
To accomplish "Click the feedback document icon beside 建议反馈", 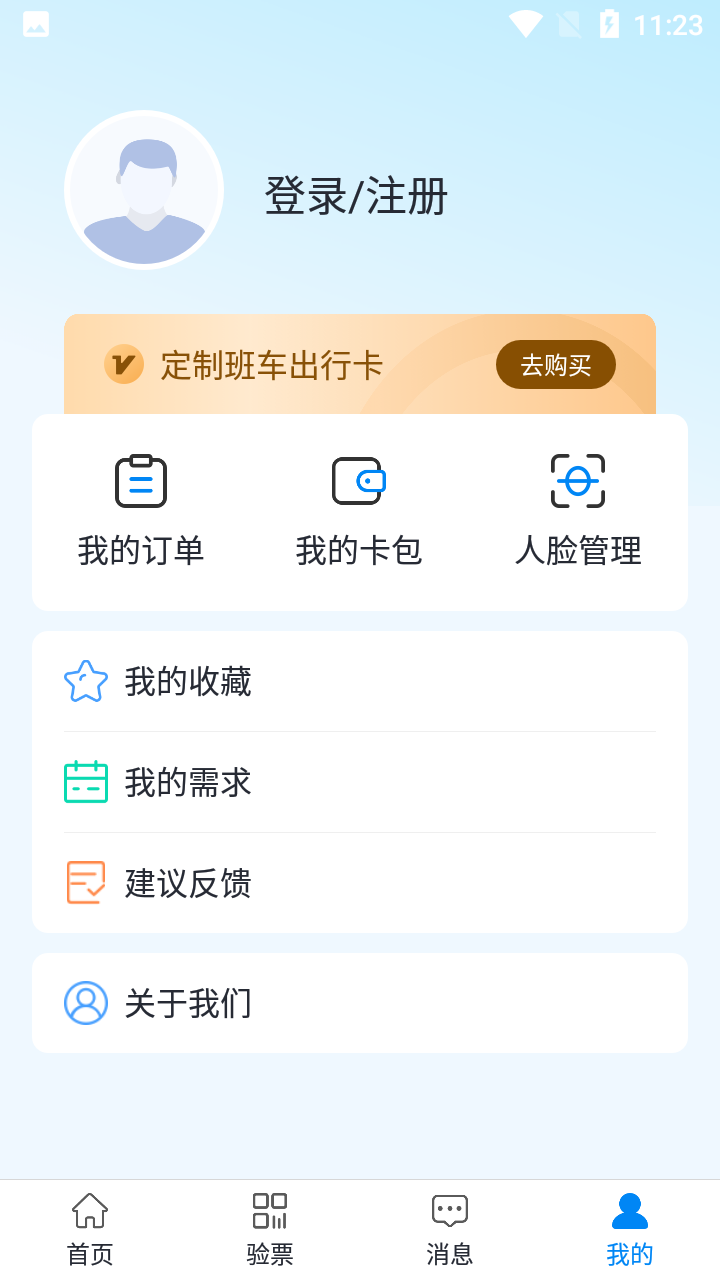I will point(86,883).
